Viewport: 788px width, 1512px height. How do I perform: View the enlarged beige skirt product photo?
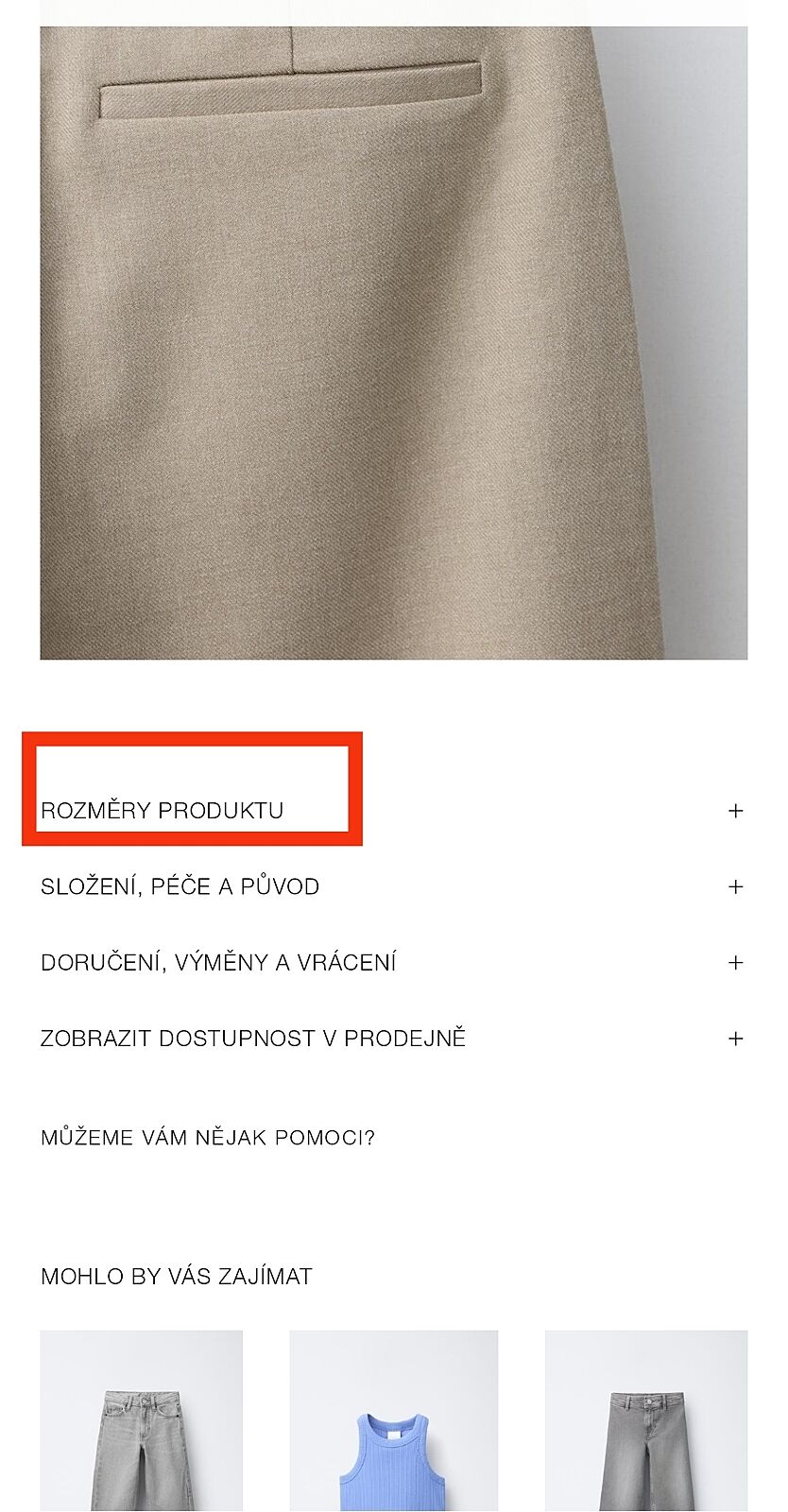(x=393, y=340)
